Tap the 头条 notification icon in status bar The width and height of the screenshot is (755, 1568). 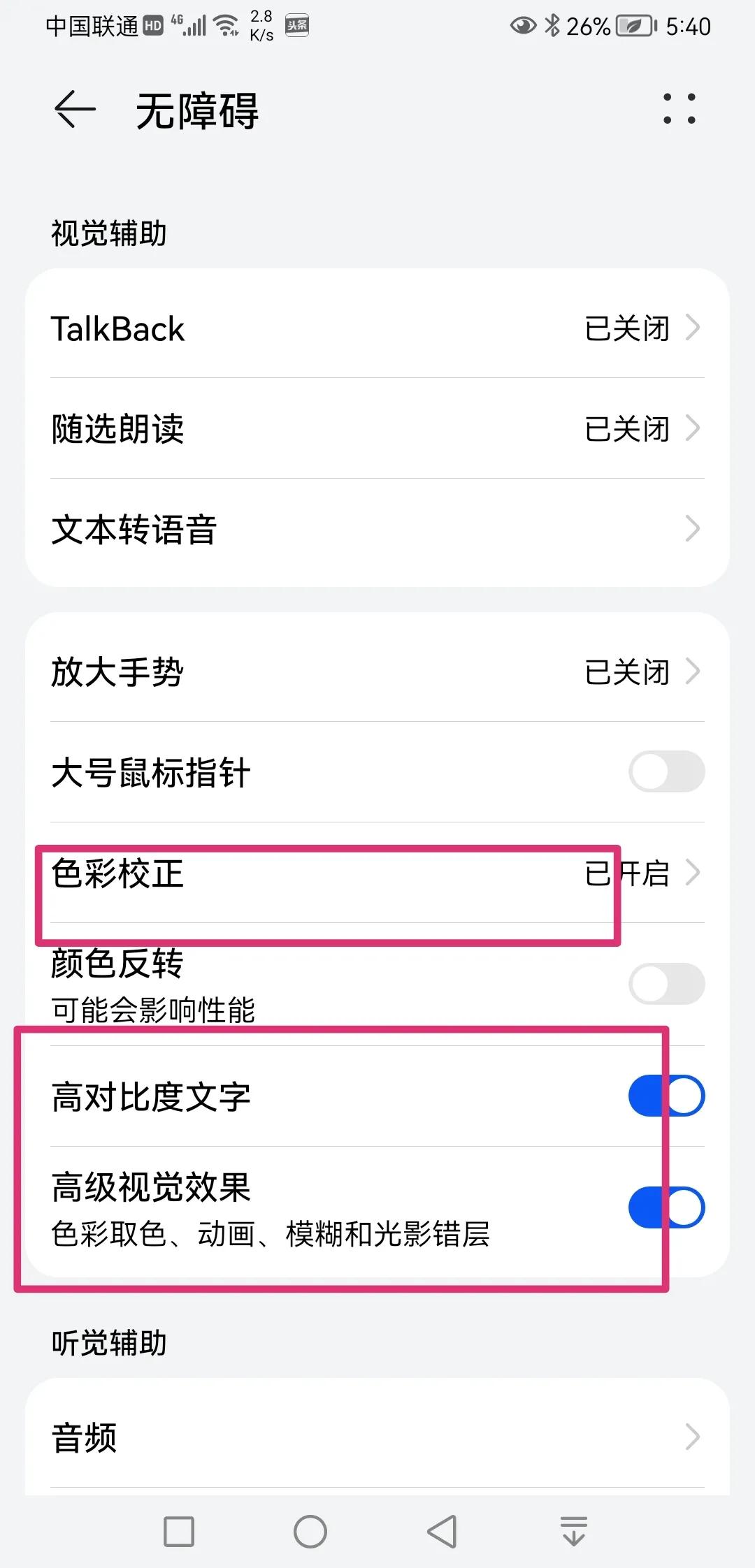pyautogui.click(x=296, y=25)
